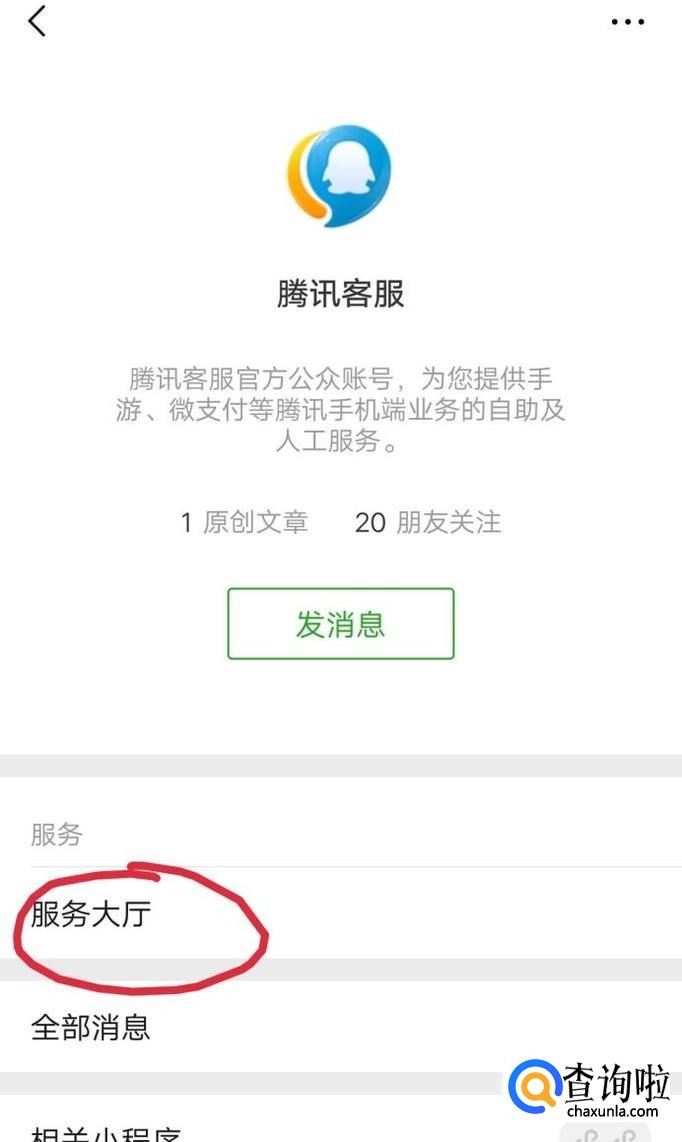
Task: Tap the 发消息 button
Action: coord(341,624)
